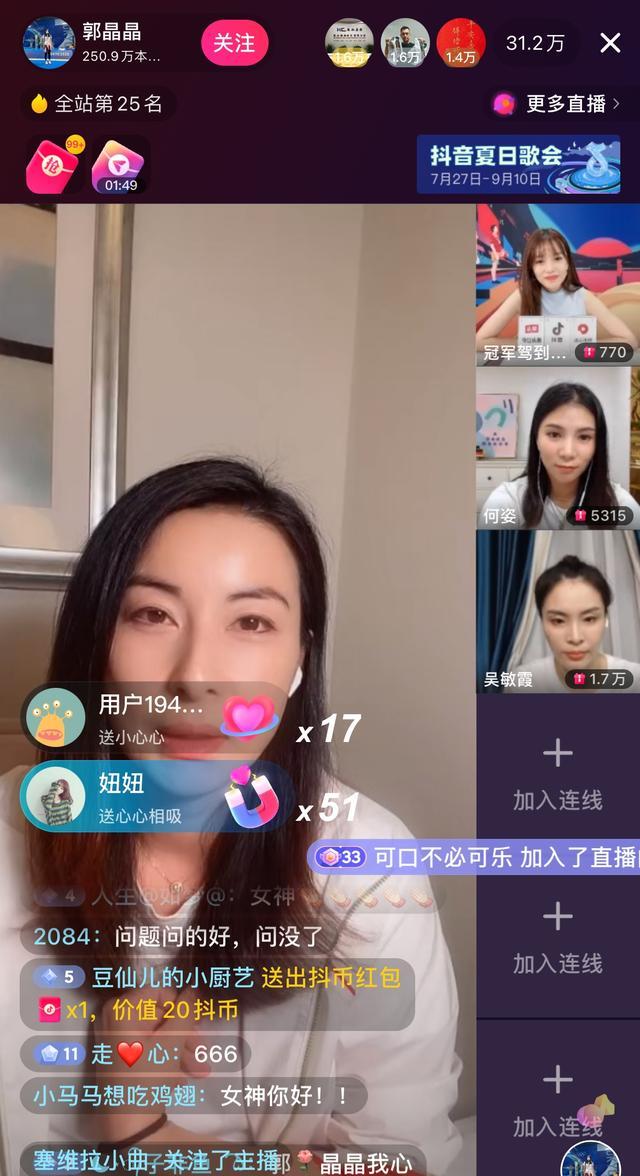The image size is (640, 1176).
Task: Select 何姿's guest video tile
Action: [x=557, y=448]
